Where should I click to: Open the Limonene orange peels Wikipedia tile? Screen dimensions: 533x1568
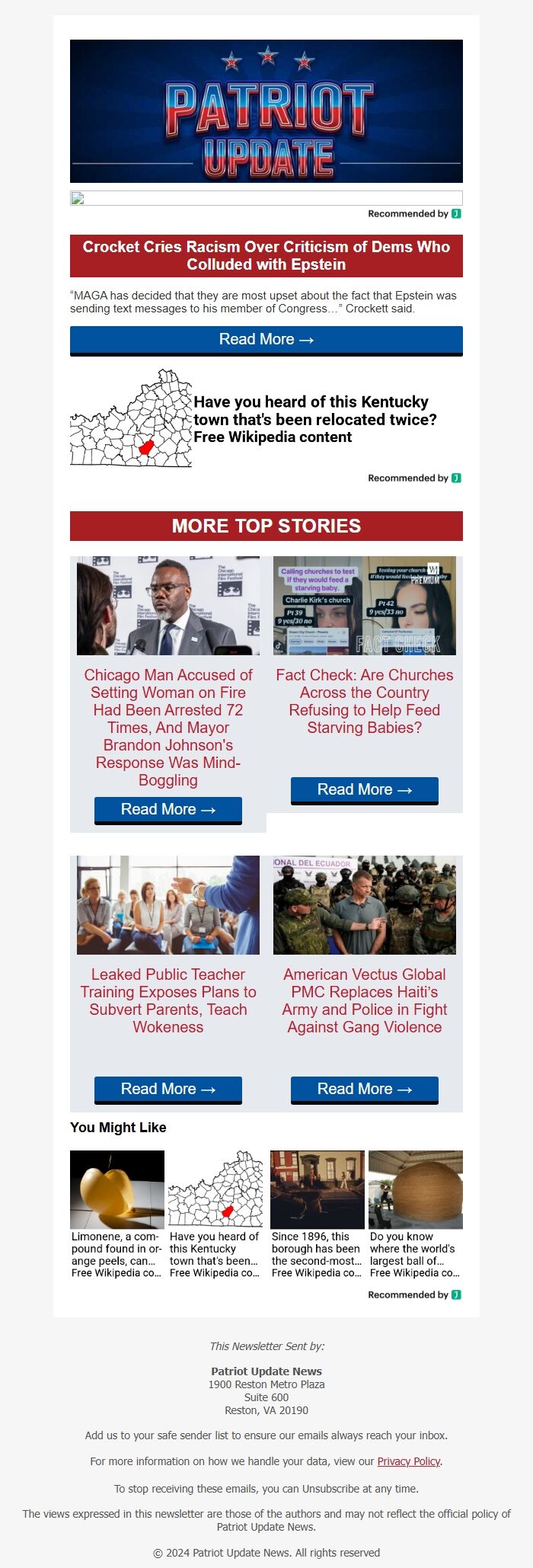tap(116, 1213)
